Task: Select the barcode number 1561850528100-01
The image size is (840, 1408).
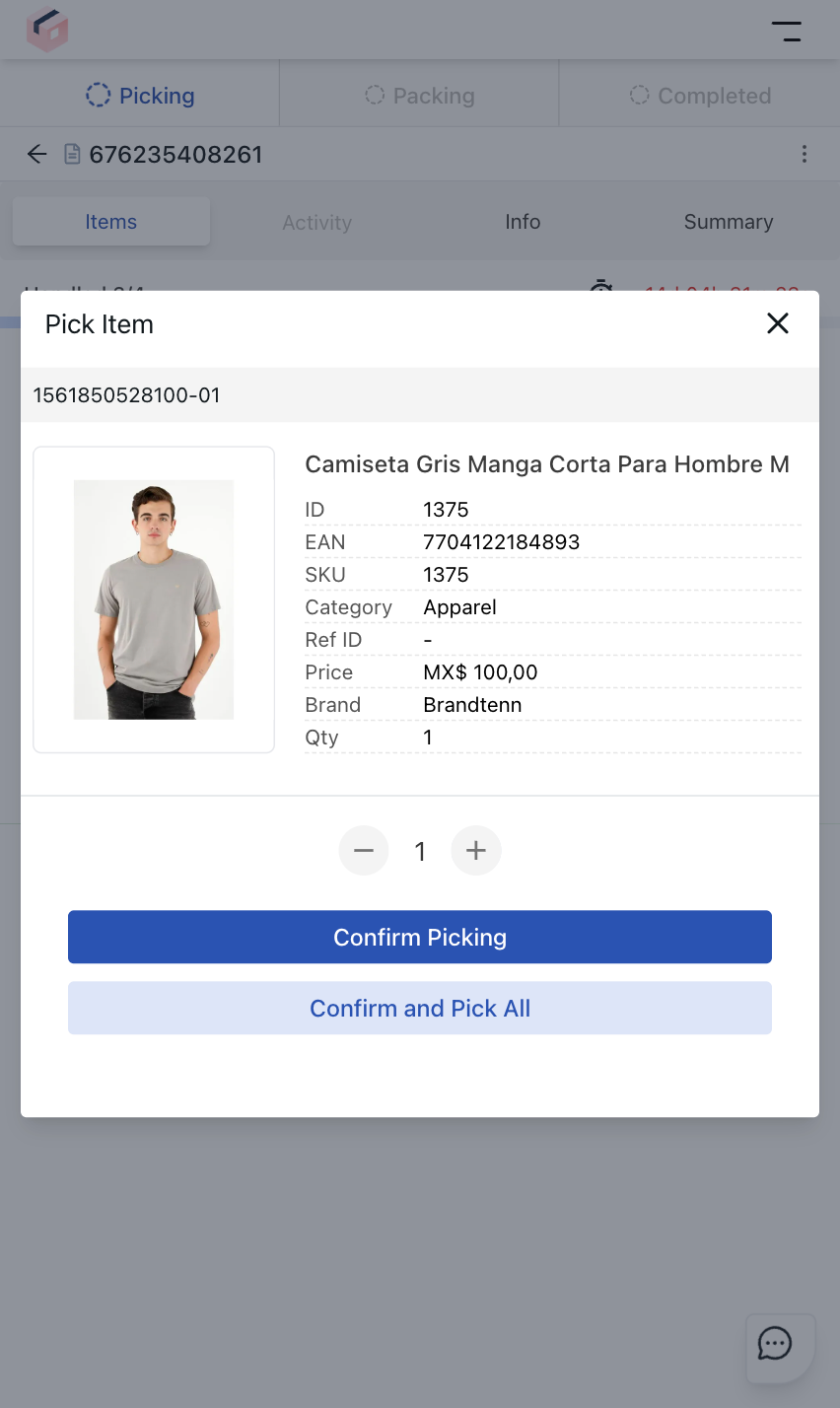Action: [x=126, y=394]
